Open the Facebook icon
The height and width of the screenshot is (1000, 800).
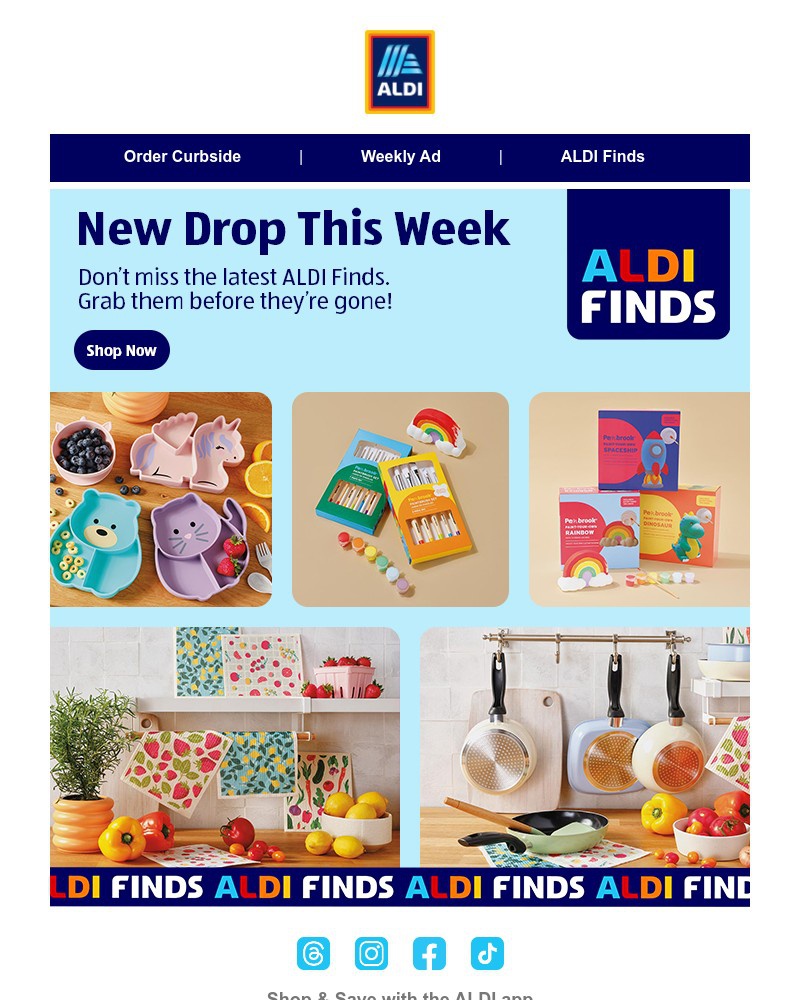coord(429,953)
